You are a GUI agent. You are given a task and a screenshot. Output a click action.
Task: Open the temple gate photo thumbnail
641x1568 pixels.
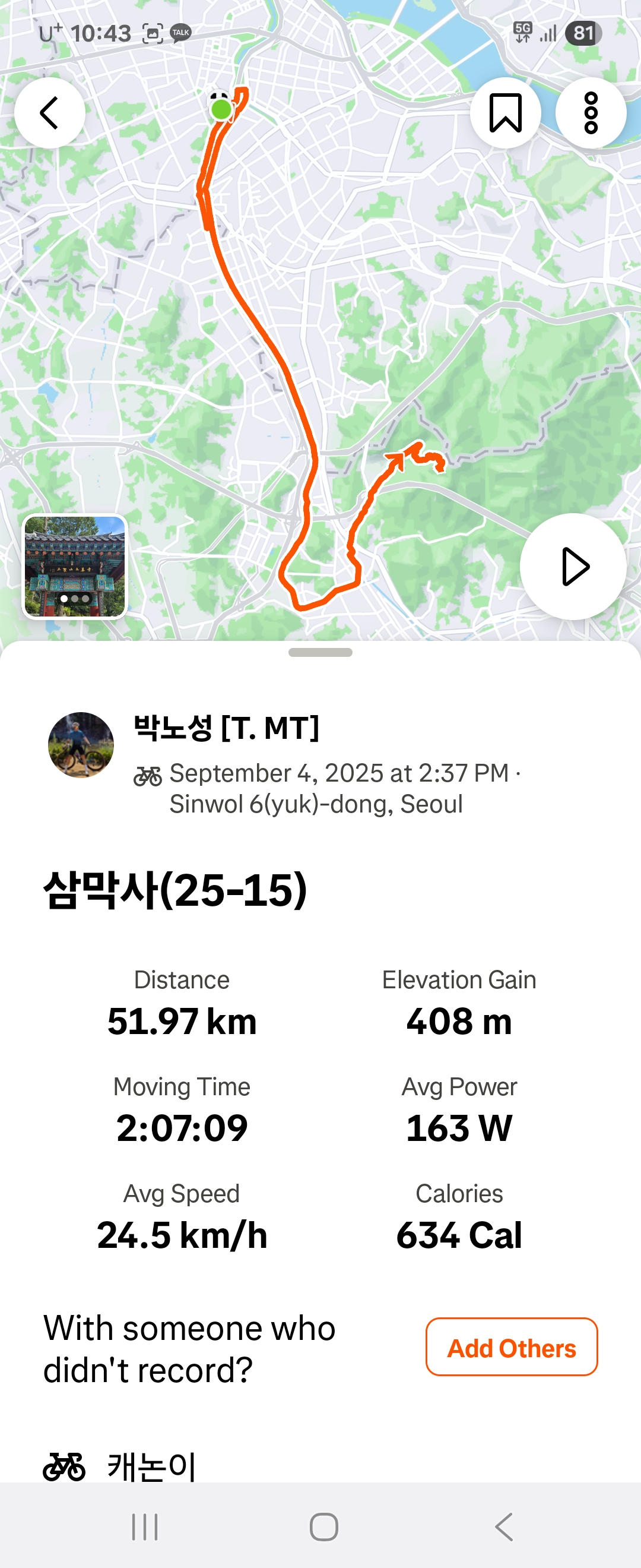tap(75, 566)
